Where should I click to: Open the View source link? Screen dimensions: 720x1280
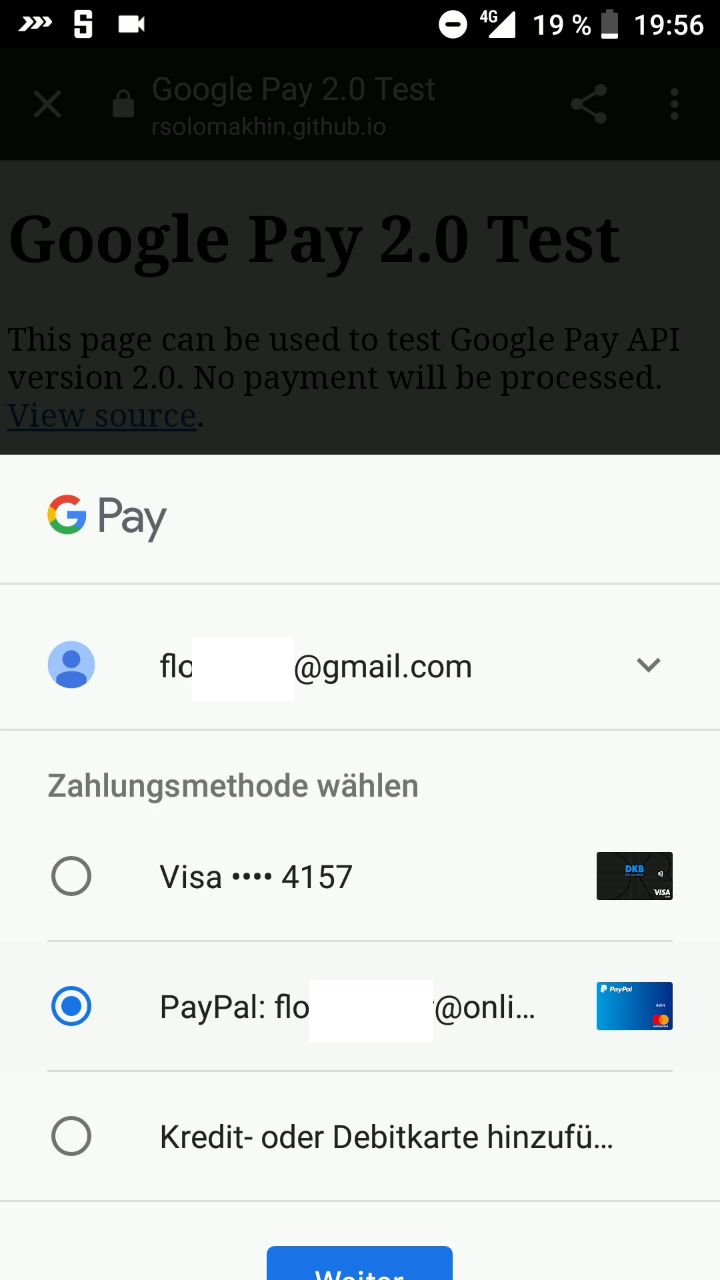pos(101,415)
